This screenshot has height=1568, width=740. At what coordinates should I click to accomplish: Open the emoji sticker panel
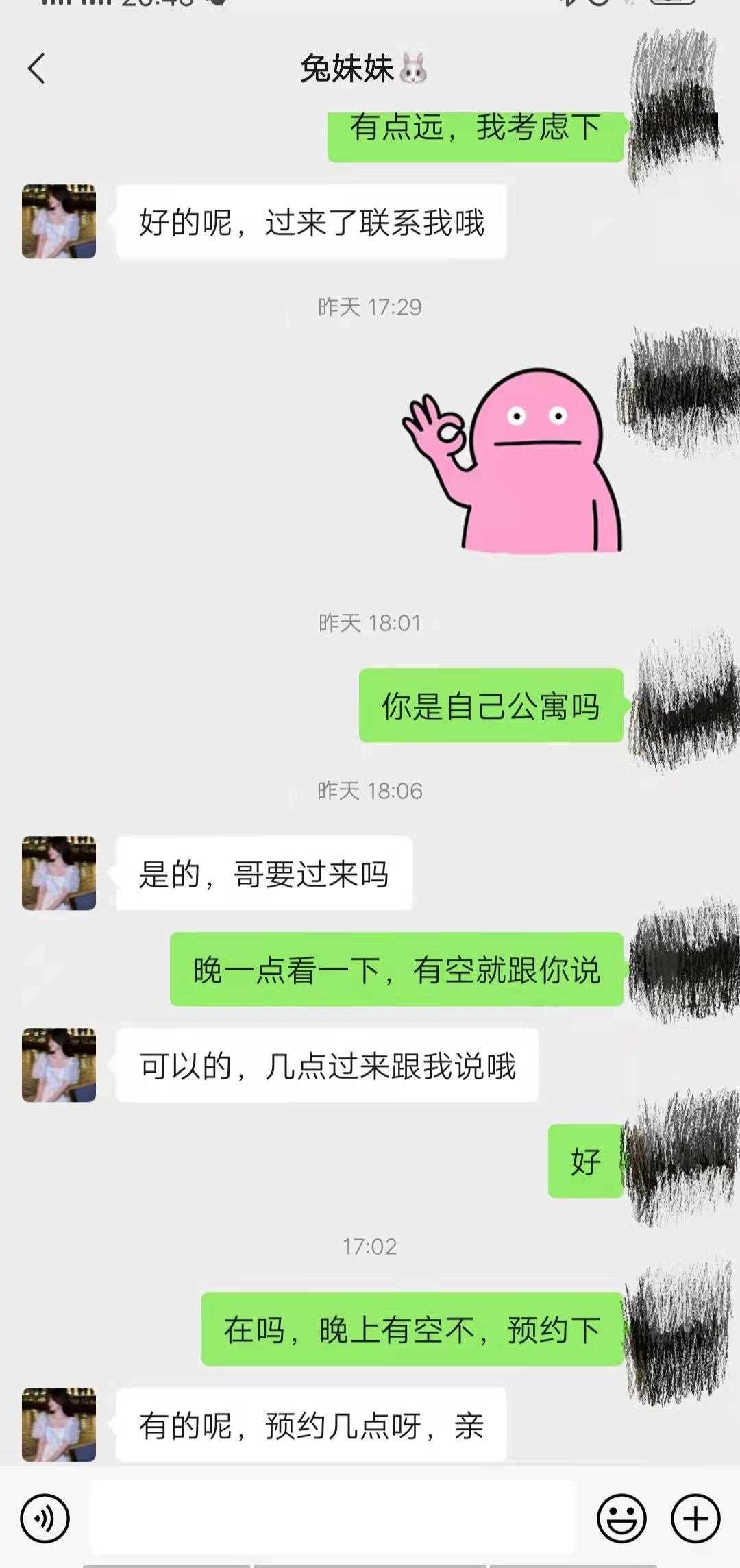[x=621, y=1519]
